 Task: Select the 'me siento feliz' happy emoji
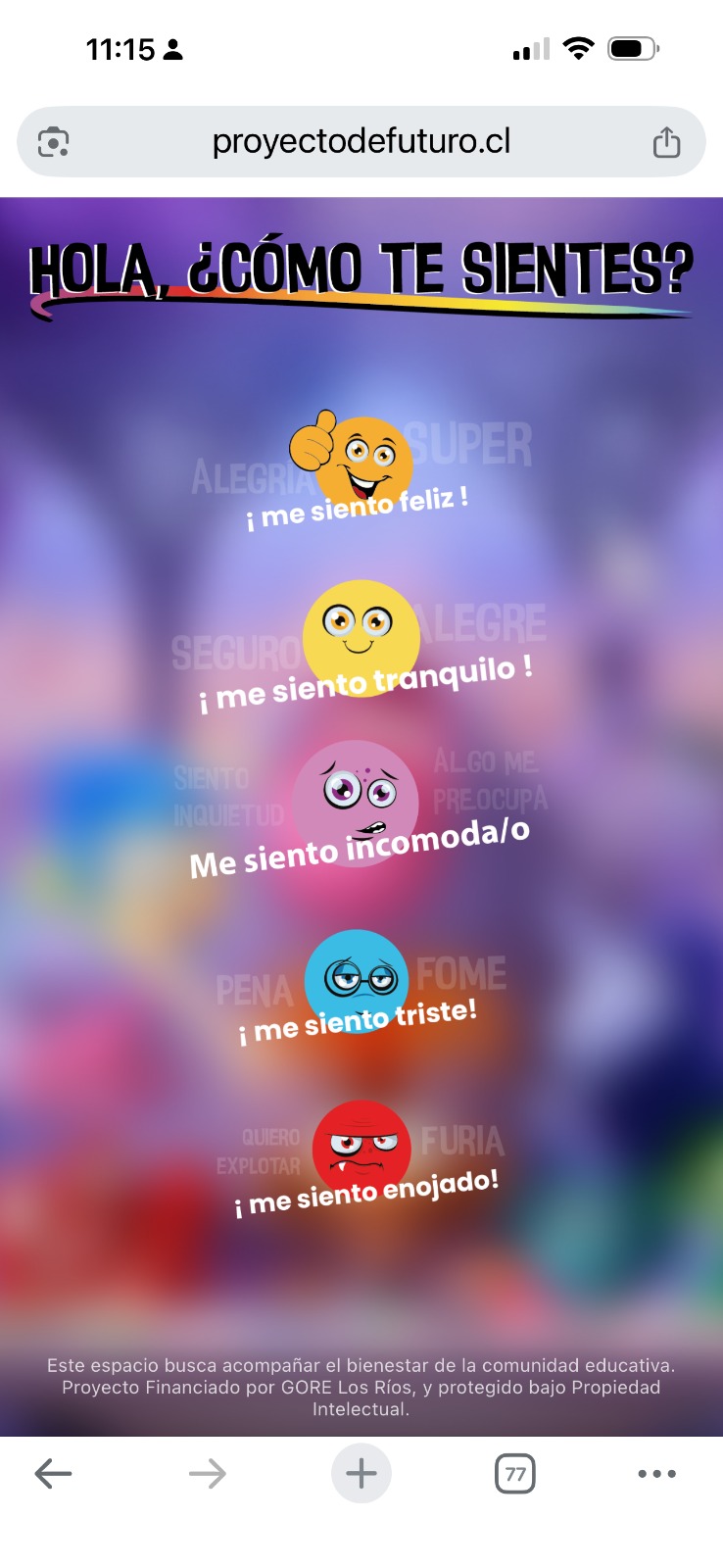click(359, 465)
